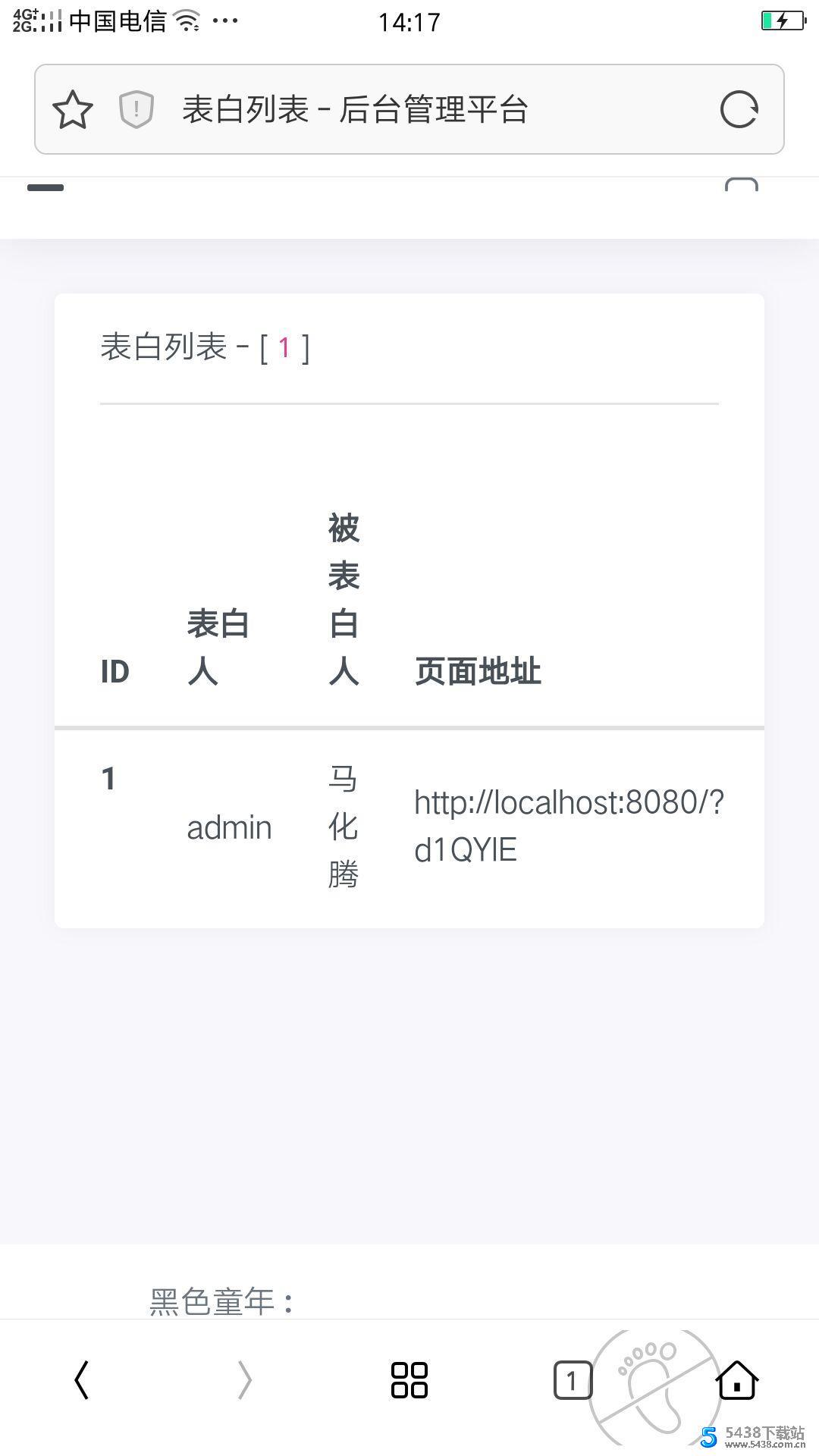The height and width of the screenshot is (1456, 819).
Task: Open the browser menu grid
Action: 409,1379
